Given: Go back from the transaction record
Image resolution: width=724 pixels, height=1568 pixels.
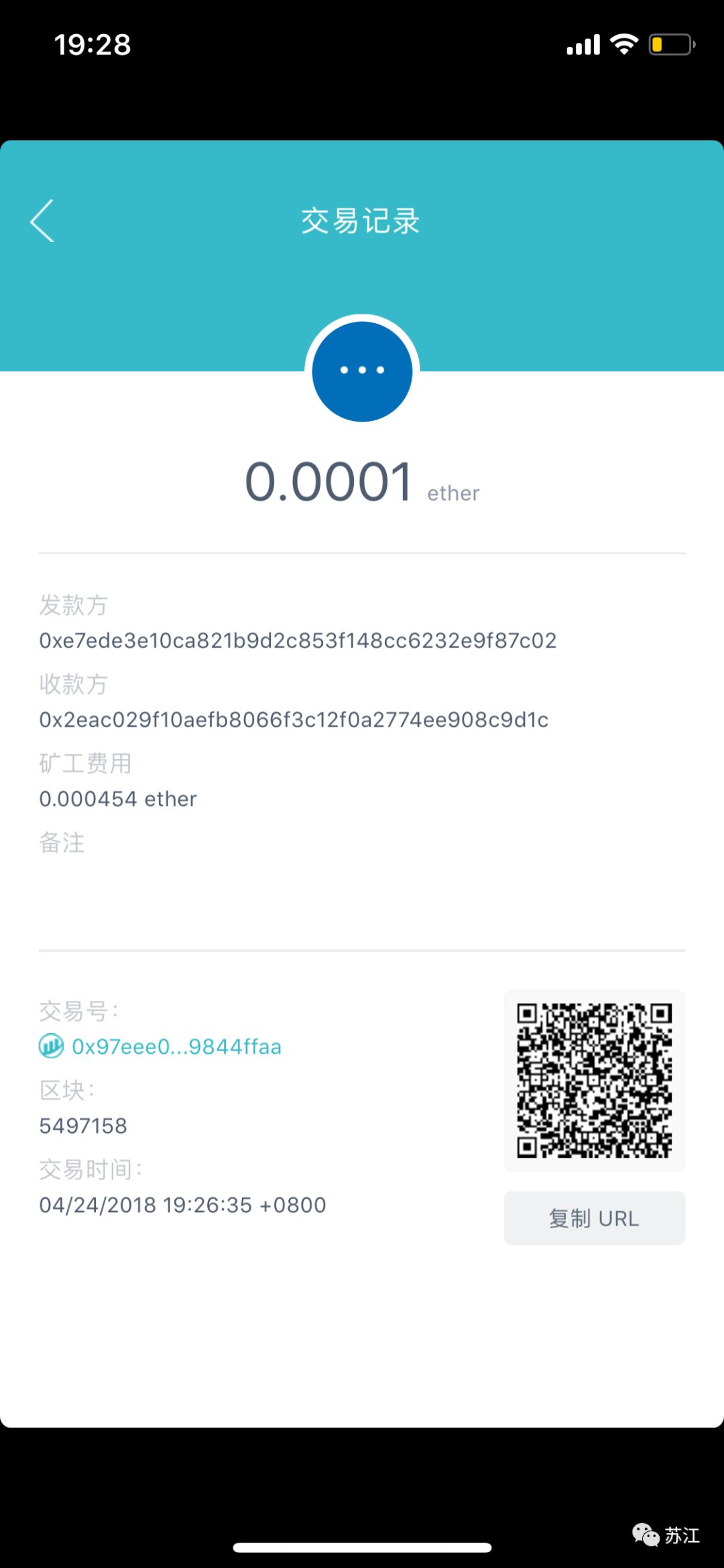Looking at the screenshot, I should [x=42, y=221].
